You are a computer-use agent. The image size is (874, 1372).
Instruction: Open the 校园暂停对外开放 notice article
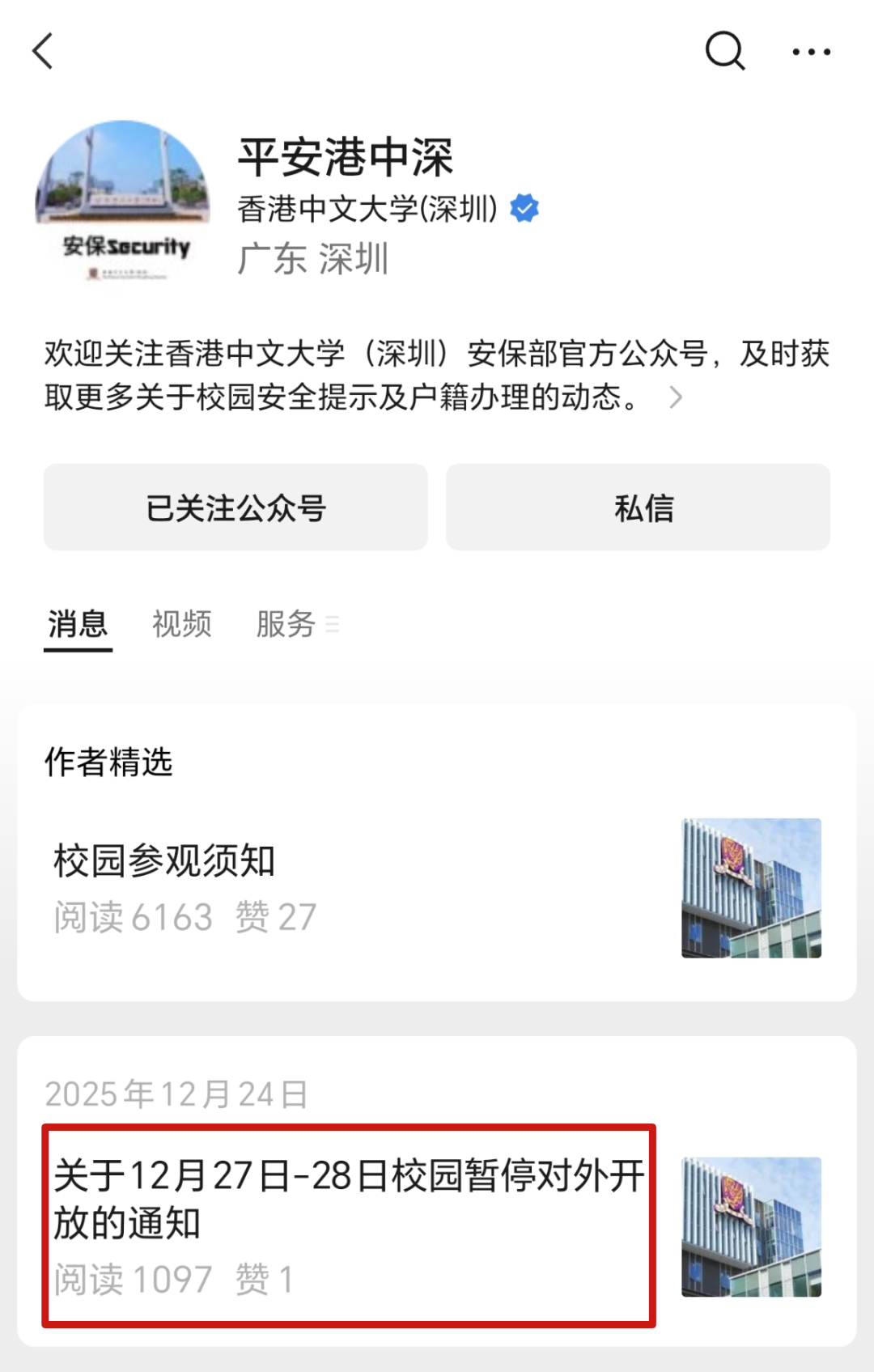(349, 1199)
